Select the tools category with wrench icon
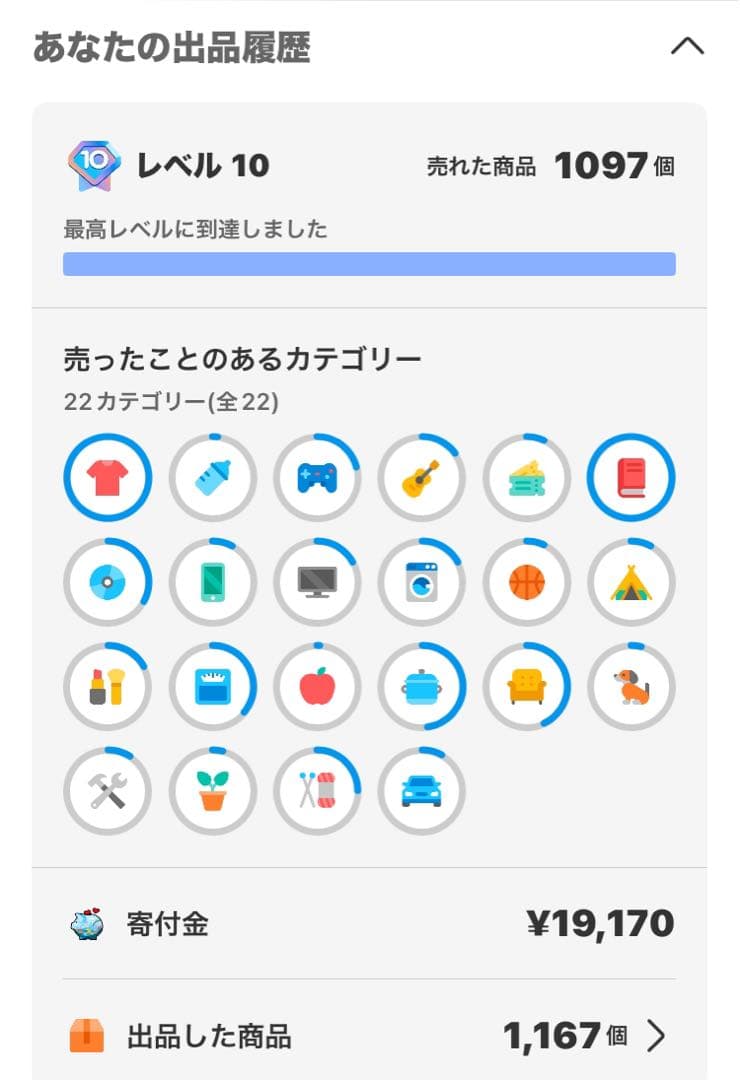This screenshot has height=1080, width=740. 107,791
